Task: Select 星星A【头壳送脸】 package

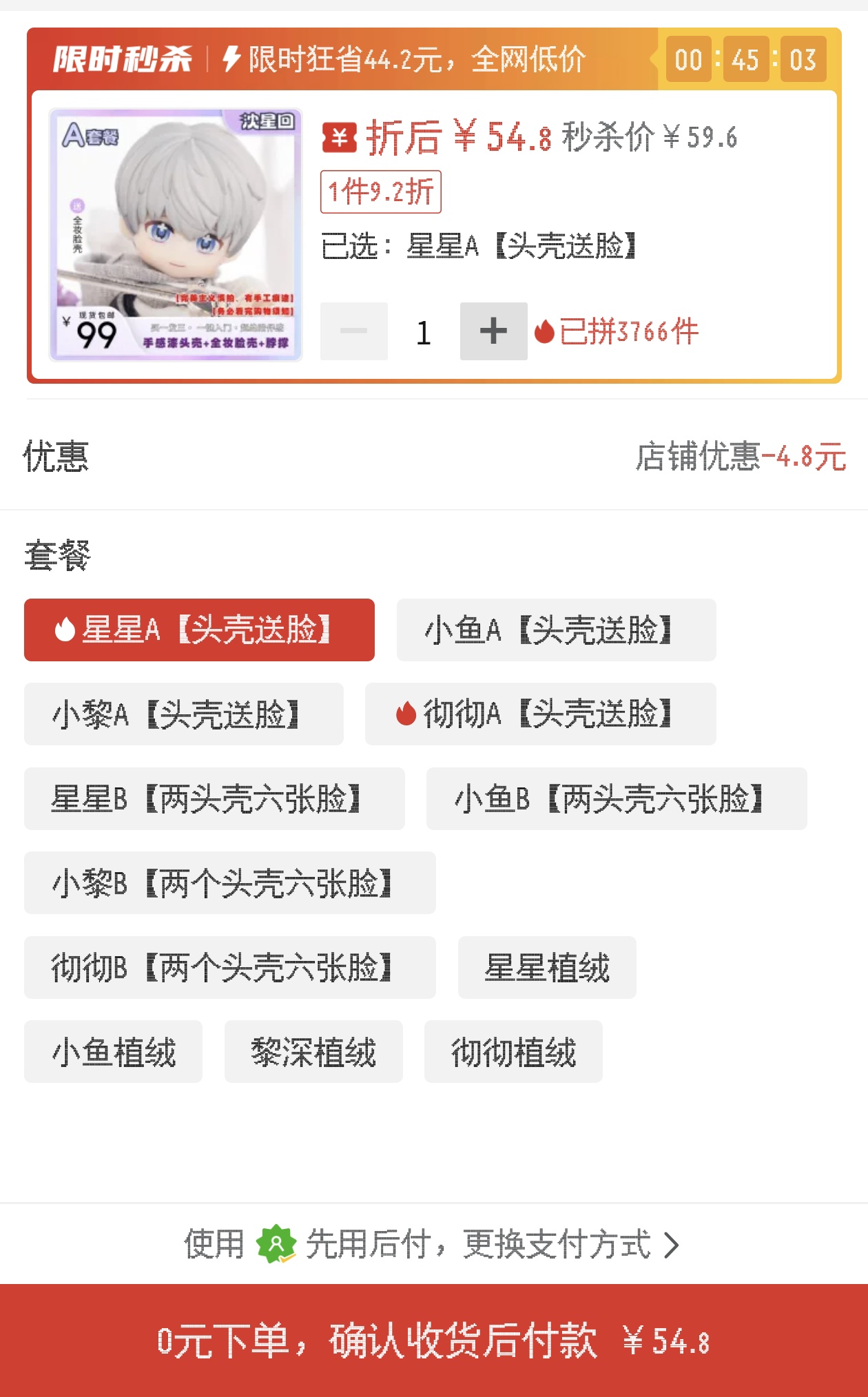Action: point(199,630)
